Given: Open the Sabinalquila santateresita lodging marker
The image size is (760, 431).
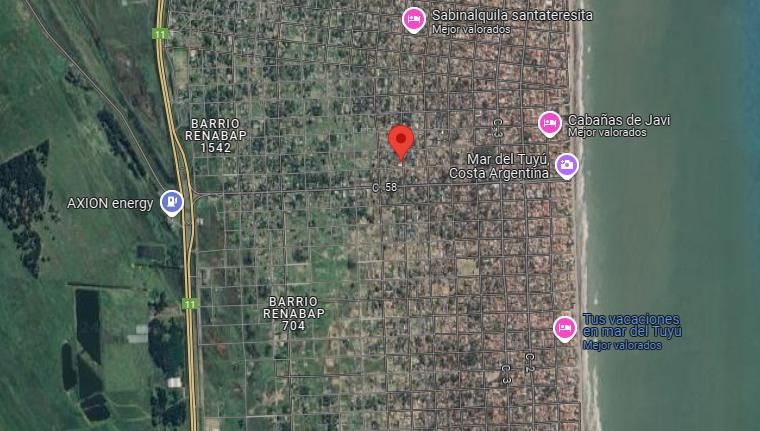Looking at the screenshot, I should click(x=413, y=18).
